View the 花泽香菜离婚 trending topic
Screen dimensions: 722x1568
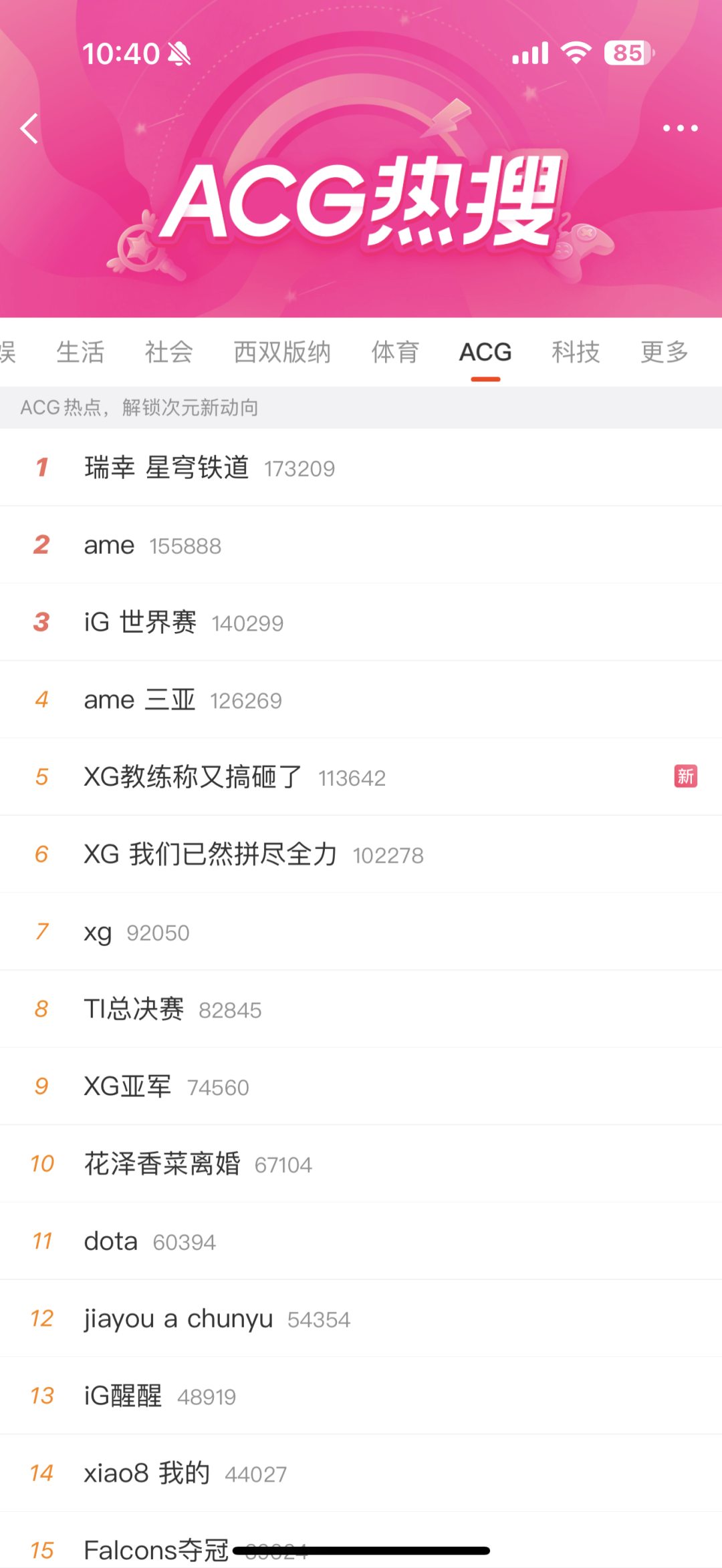[x=361, y=1164]
